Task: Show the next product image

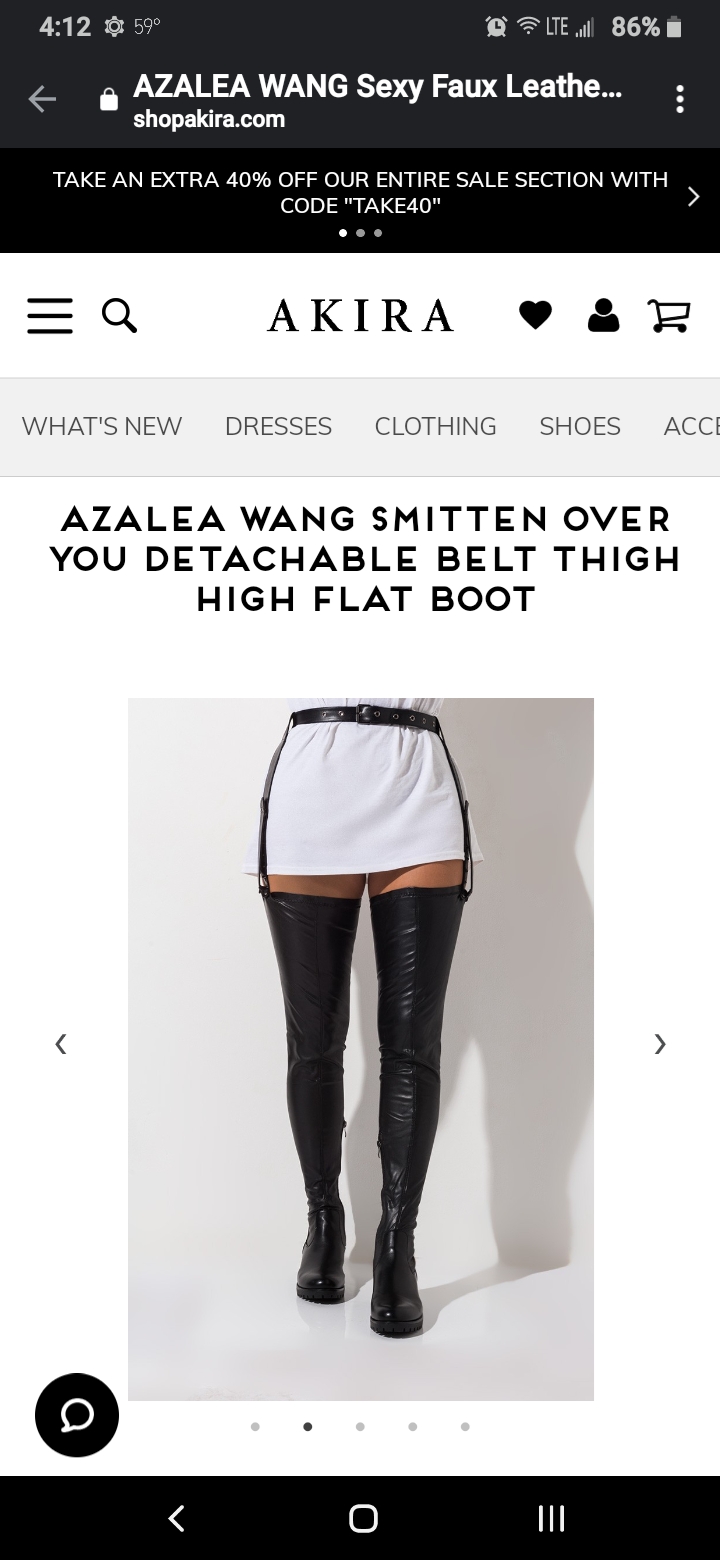Action: (659, 1044)
